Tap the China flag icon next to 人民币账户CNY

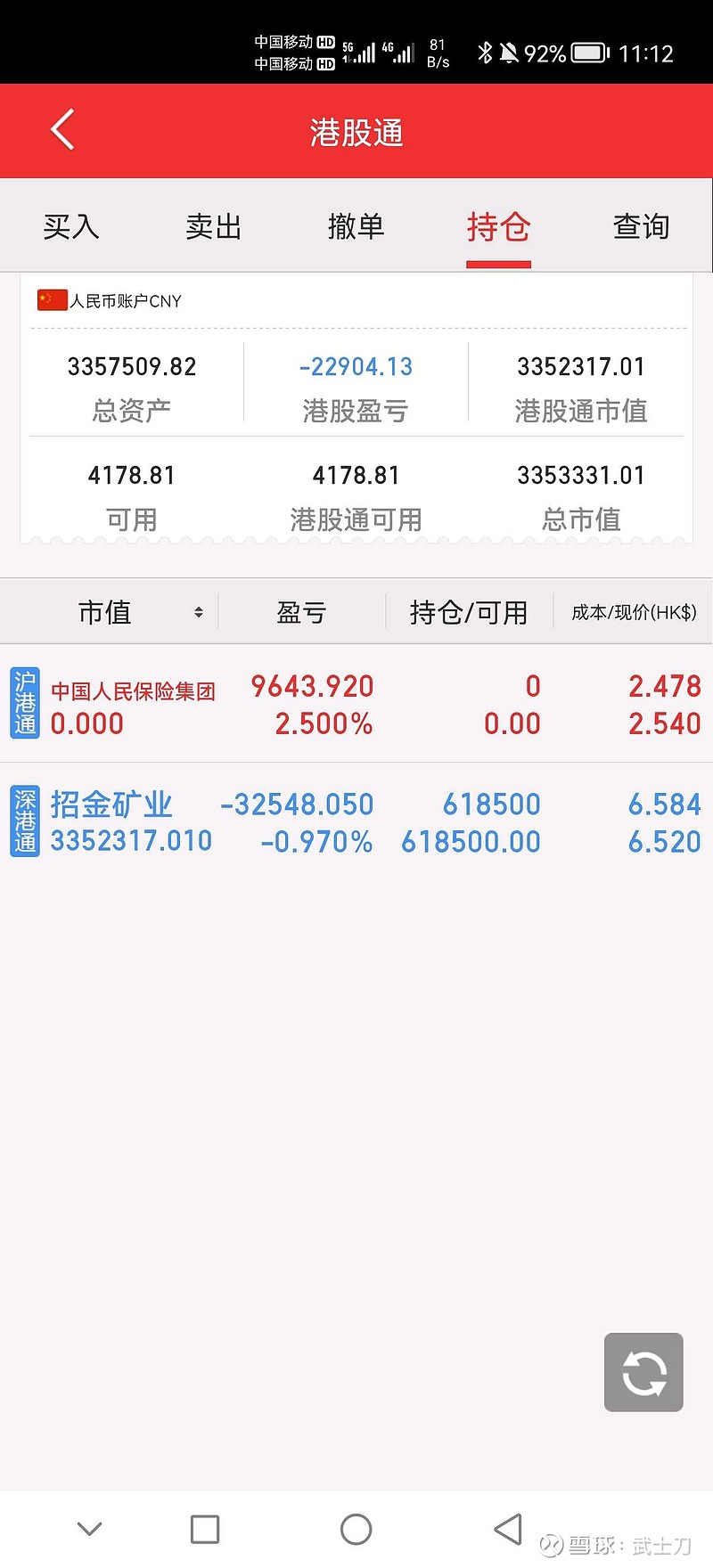pos(51,300)
